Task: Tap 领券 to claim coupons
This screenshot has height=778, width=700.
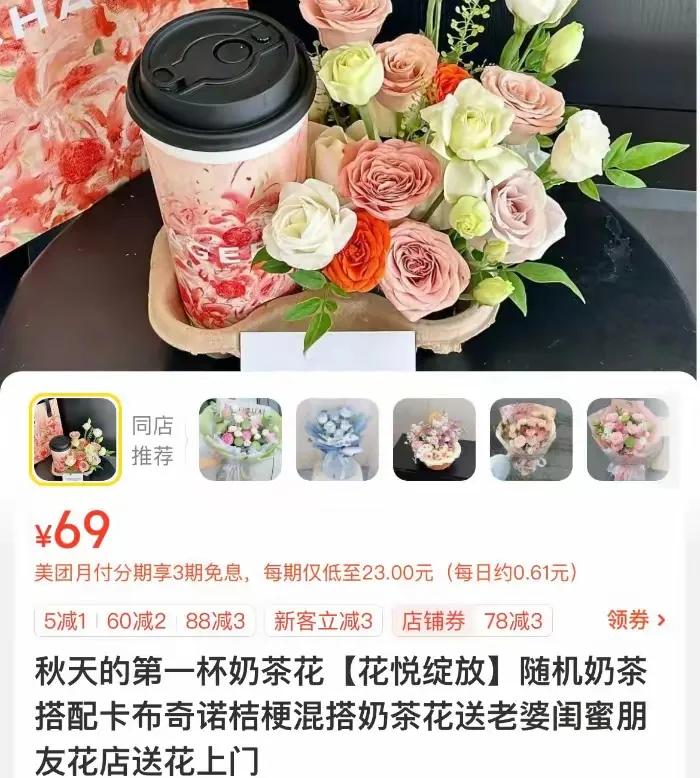Action: pos(636,620)
